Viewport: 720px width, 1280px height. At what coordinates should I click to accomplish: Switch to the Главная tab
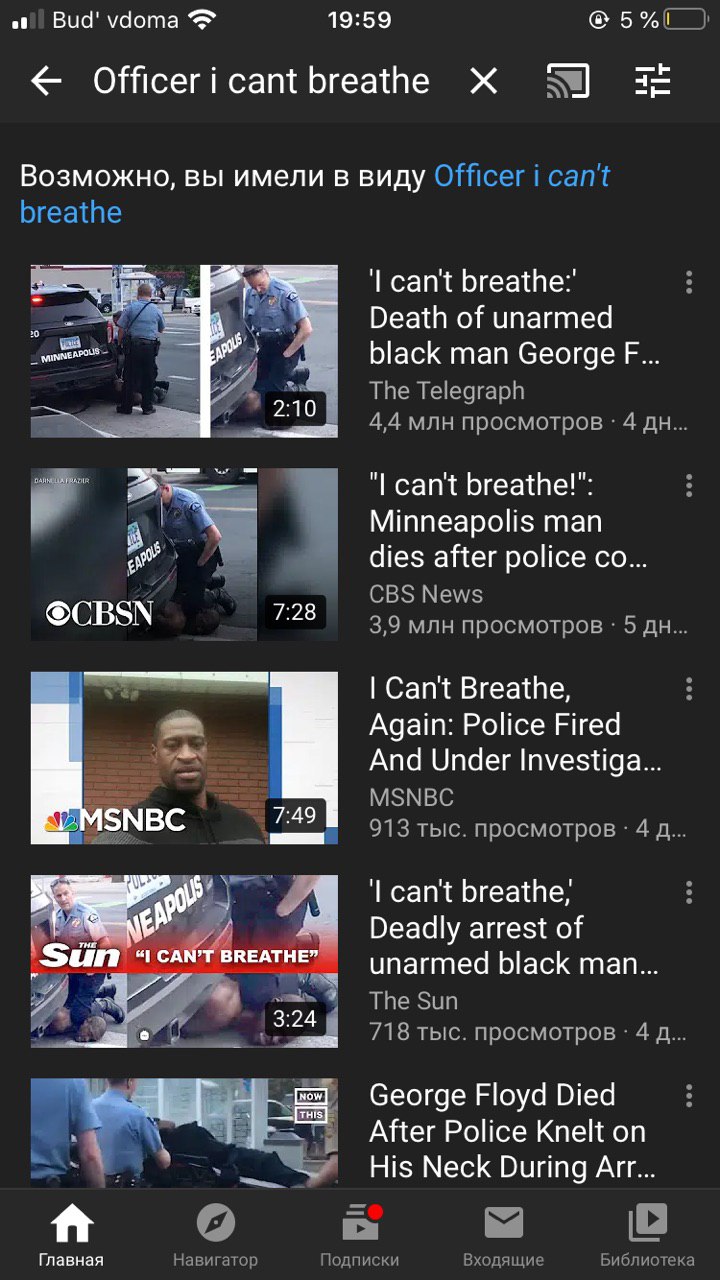click(x=72, y=1235)
